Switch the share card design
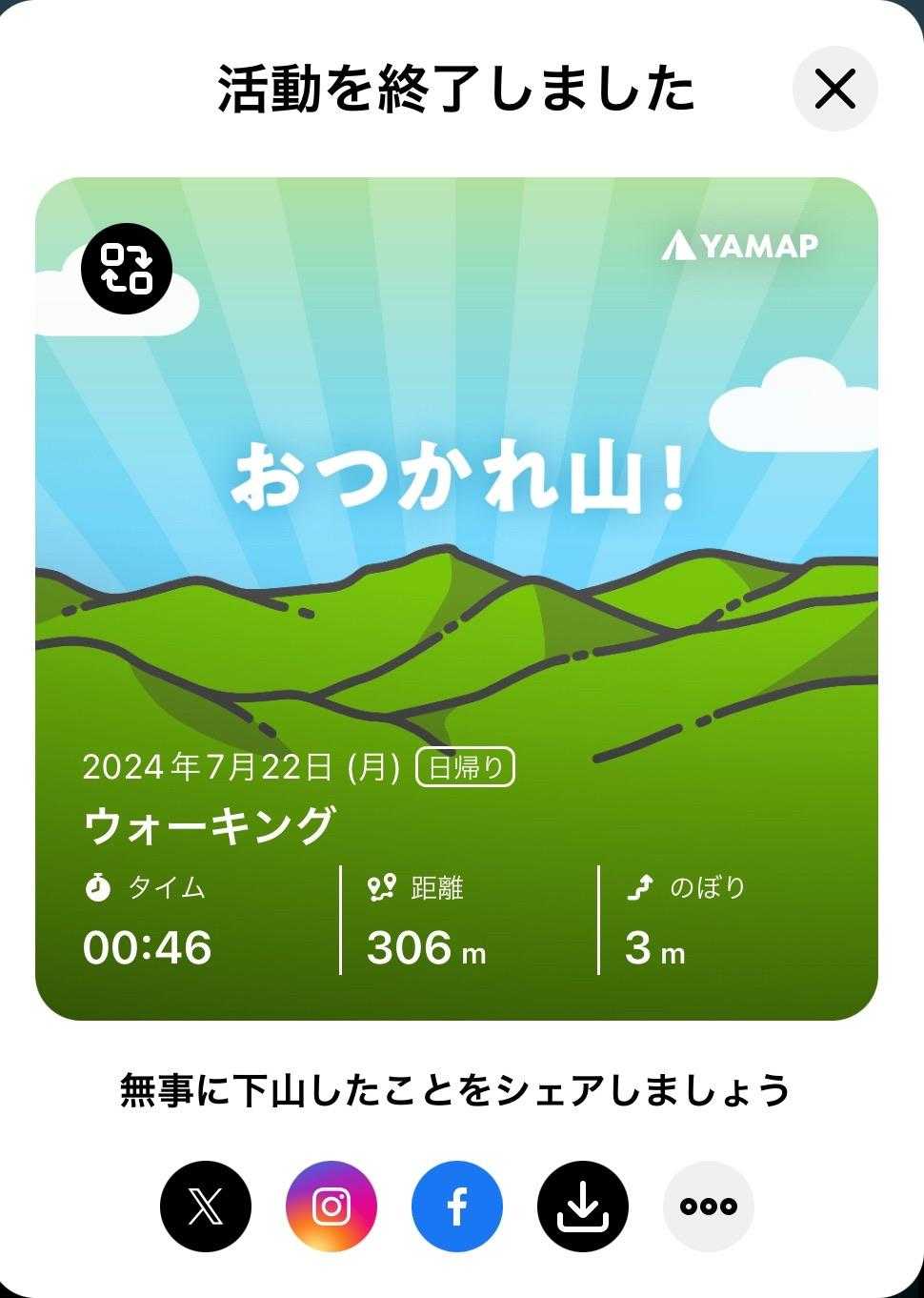Screen dimensions: 924x1298 tap(127, 269)
